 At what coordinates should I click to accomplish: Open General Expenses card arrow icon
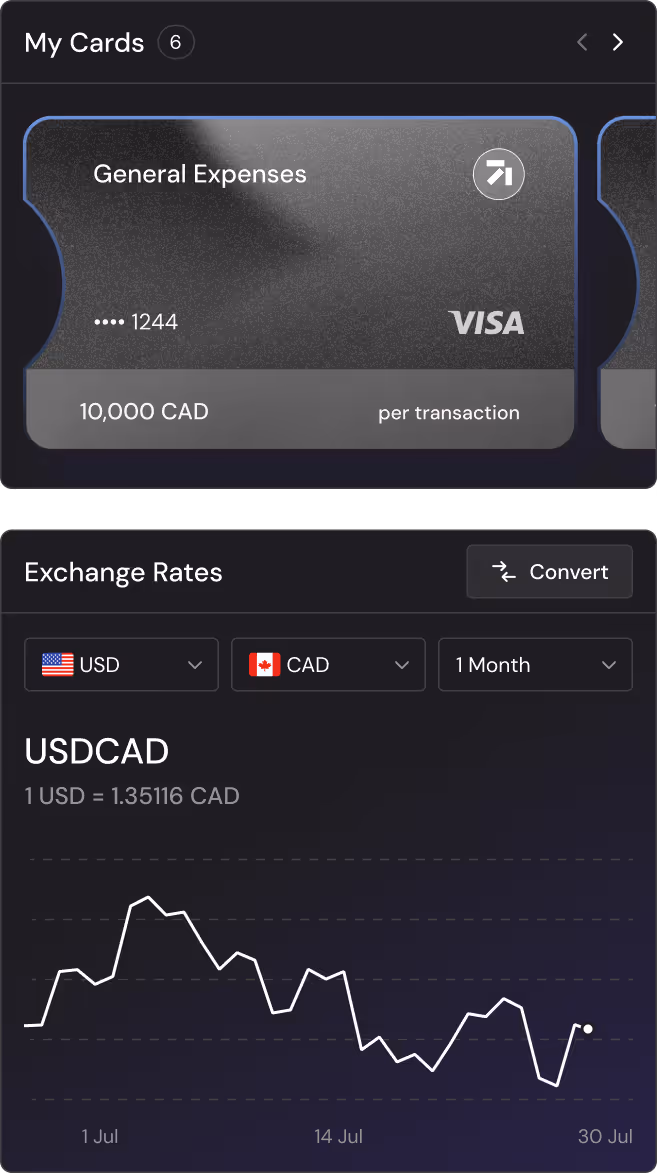tap(498, 174)
